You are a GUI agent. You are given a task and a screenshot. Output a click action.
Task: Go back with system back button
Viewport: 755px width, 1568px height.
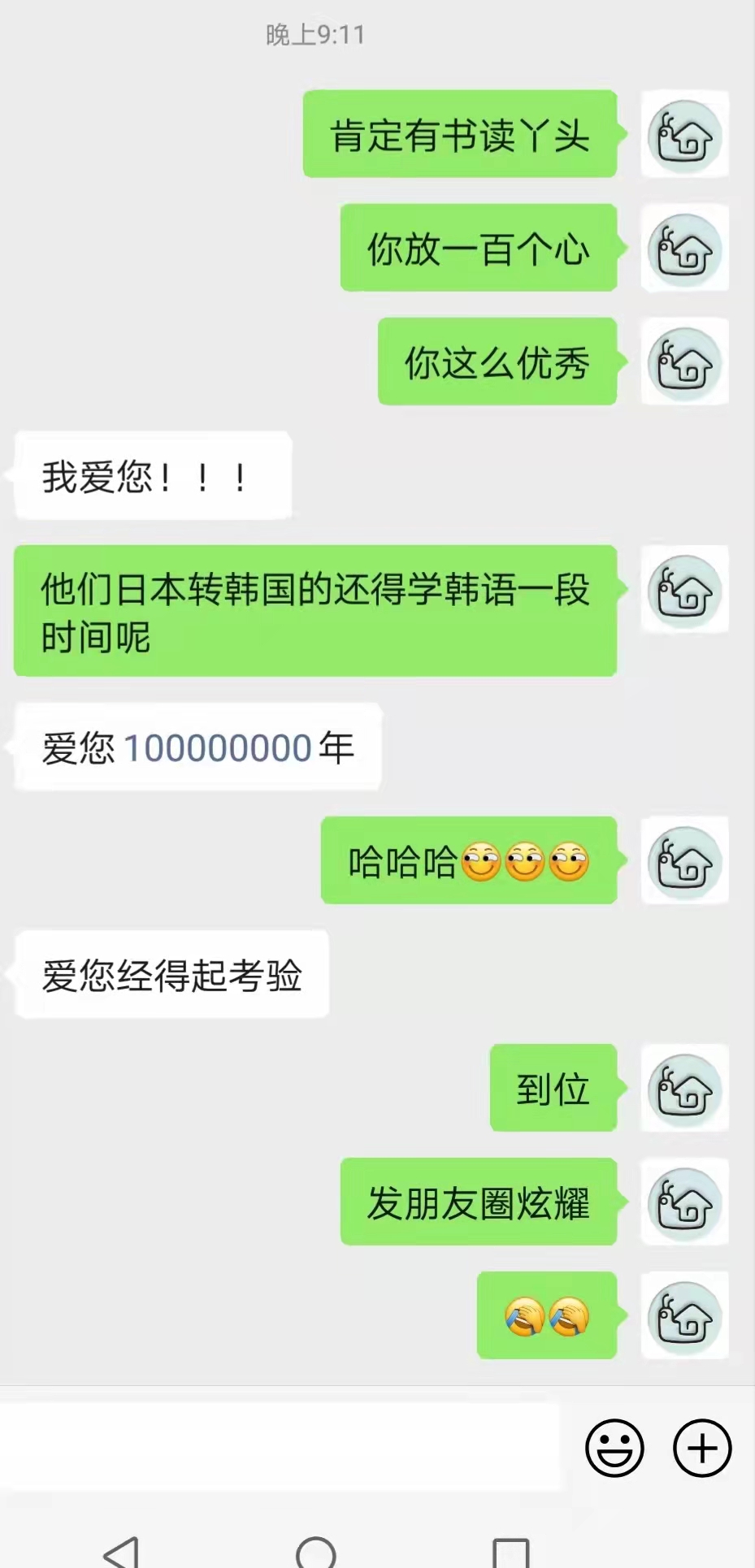coord(122,1550)
